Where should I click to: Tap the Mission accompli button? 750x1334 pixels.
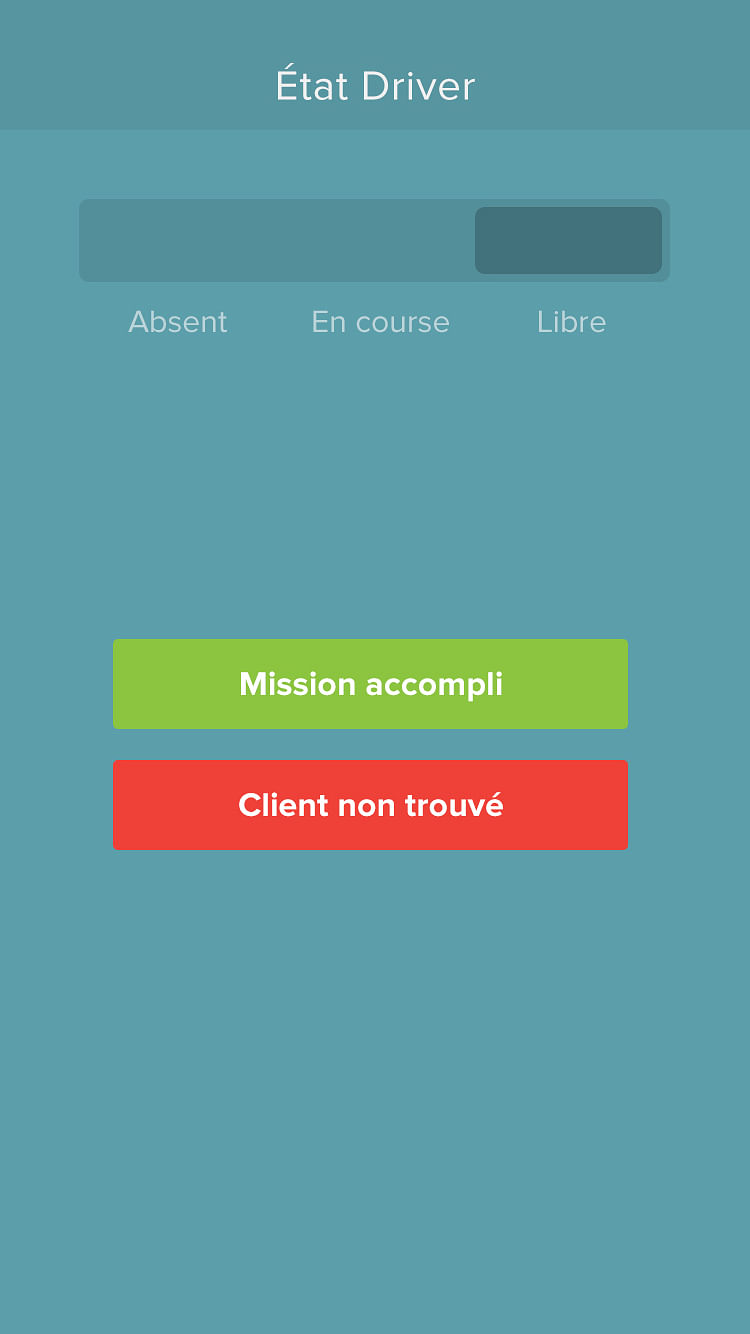click(370, 684)
